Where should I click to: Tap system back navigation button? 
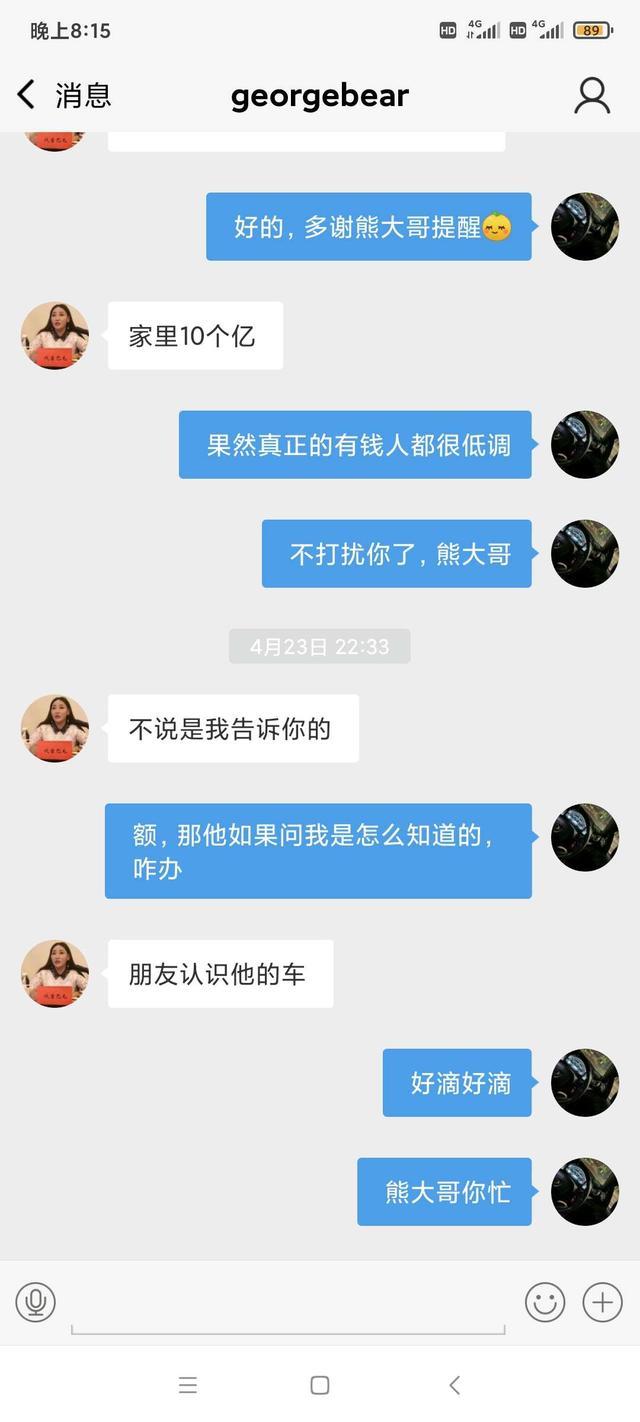[455, 1385]
